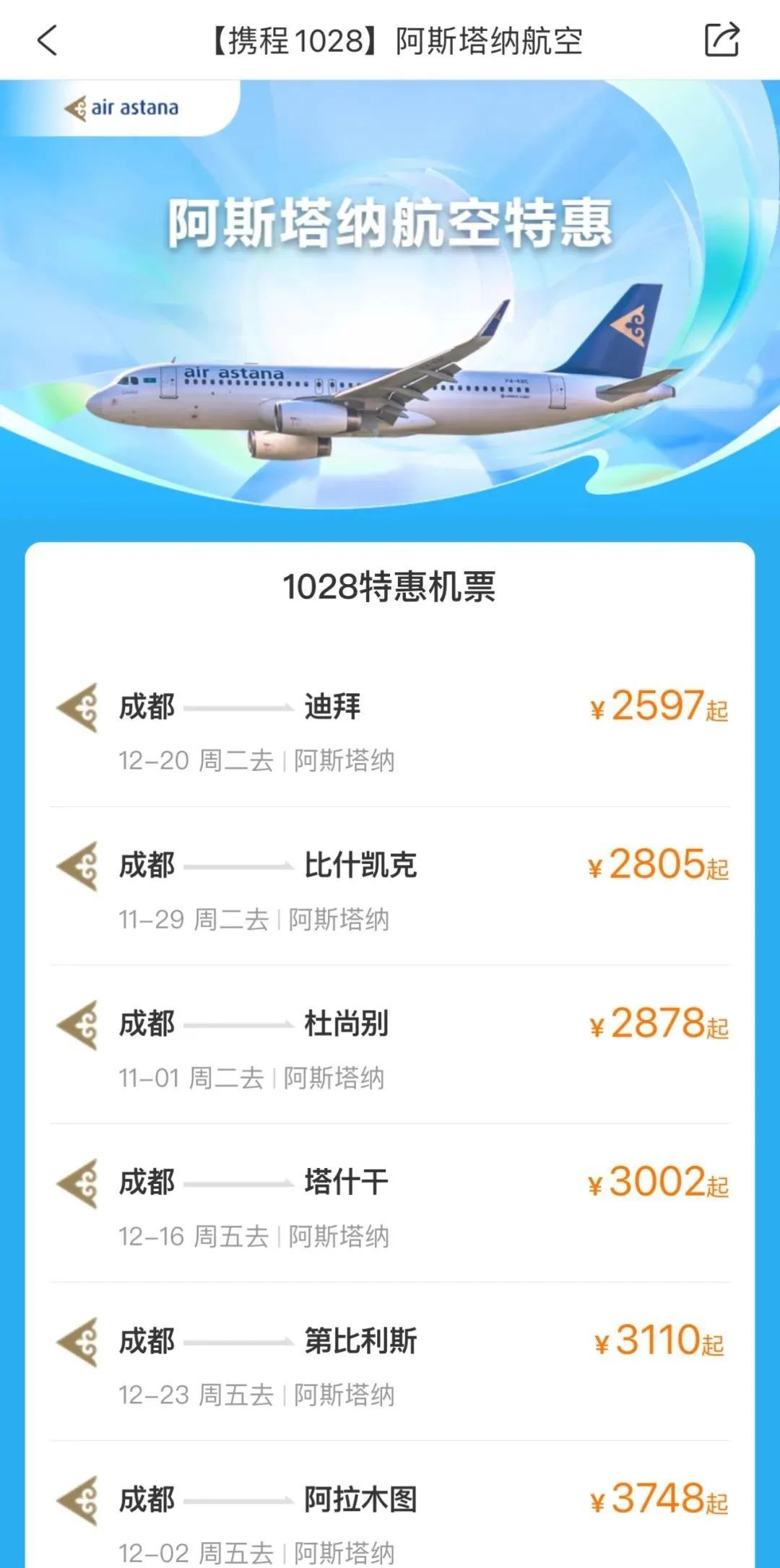View the 成都 to 杜尚别 ticket offer

[390, 1047]
